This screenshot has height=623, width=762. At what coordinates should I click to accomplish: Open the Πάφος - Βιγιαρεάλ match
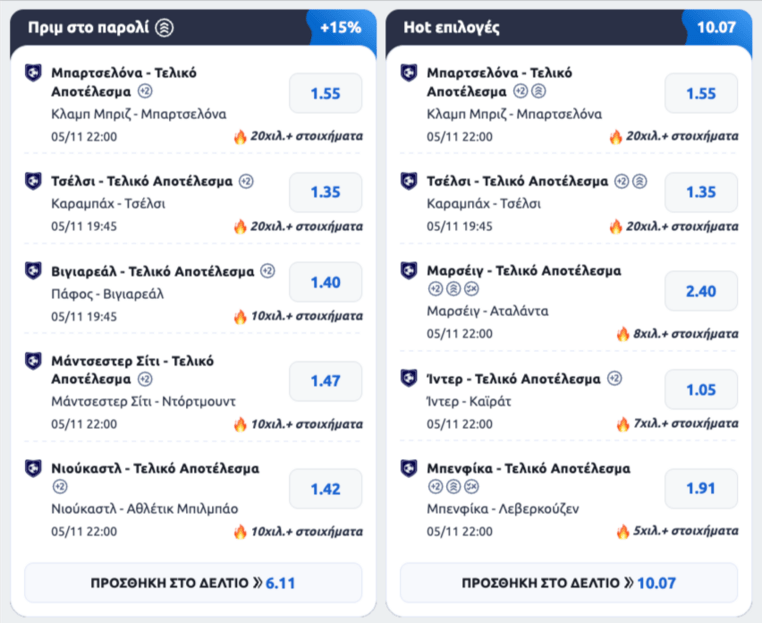click(x=107, y=294)
